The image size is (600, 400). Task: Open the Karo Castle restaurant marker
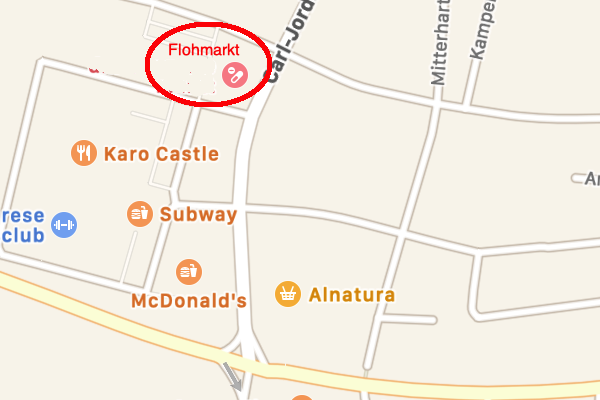point(84,153)
